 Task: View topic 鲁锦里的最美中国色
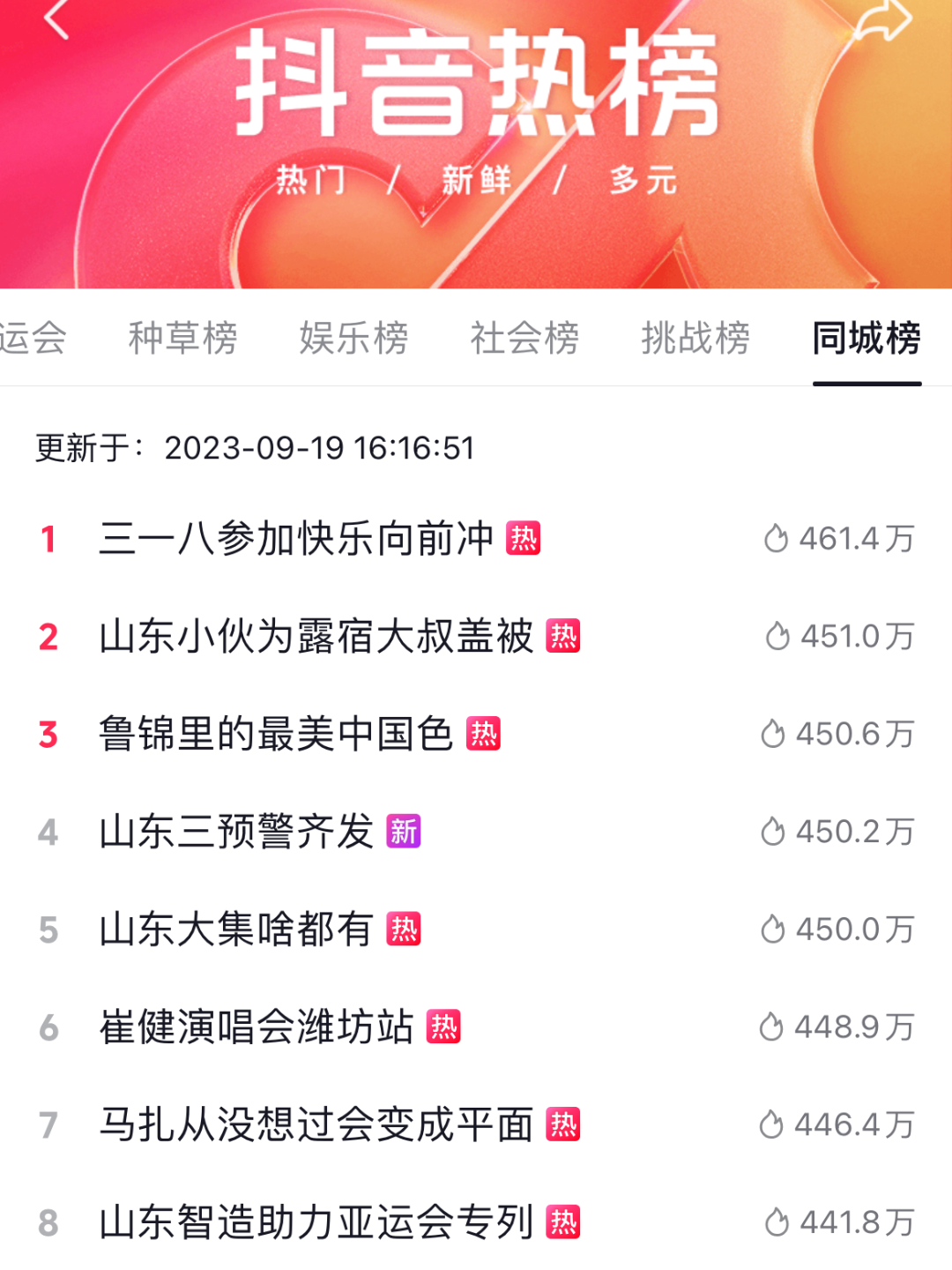coord(276,735)
